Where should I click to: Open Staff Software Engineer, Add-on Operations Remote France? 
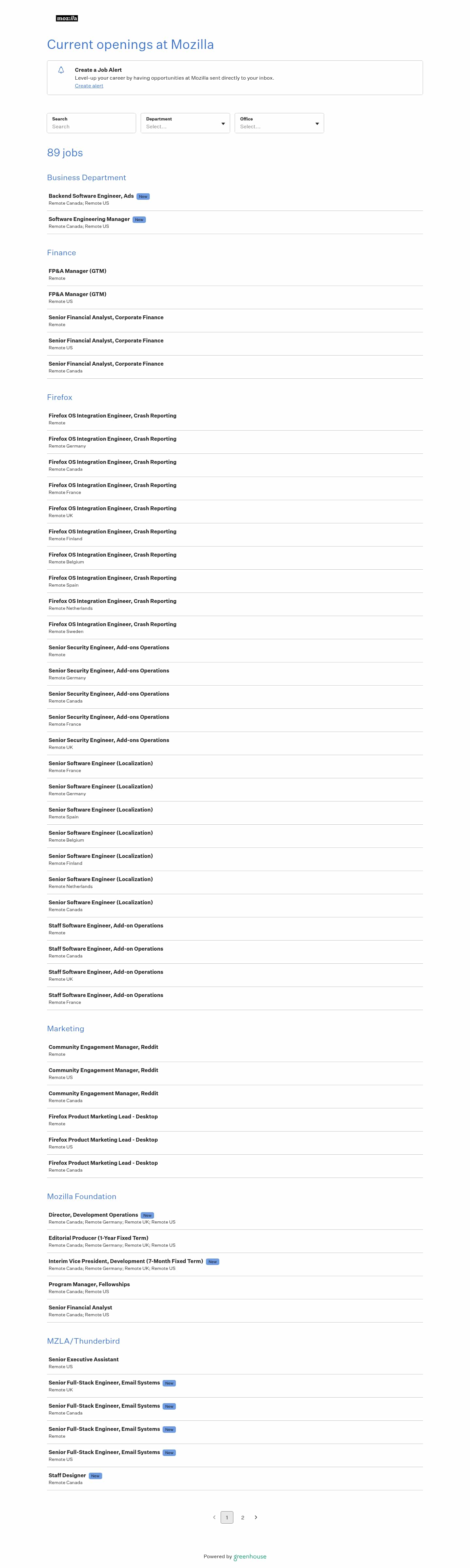106,995
